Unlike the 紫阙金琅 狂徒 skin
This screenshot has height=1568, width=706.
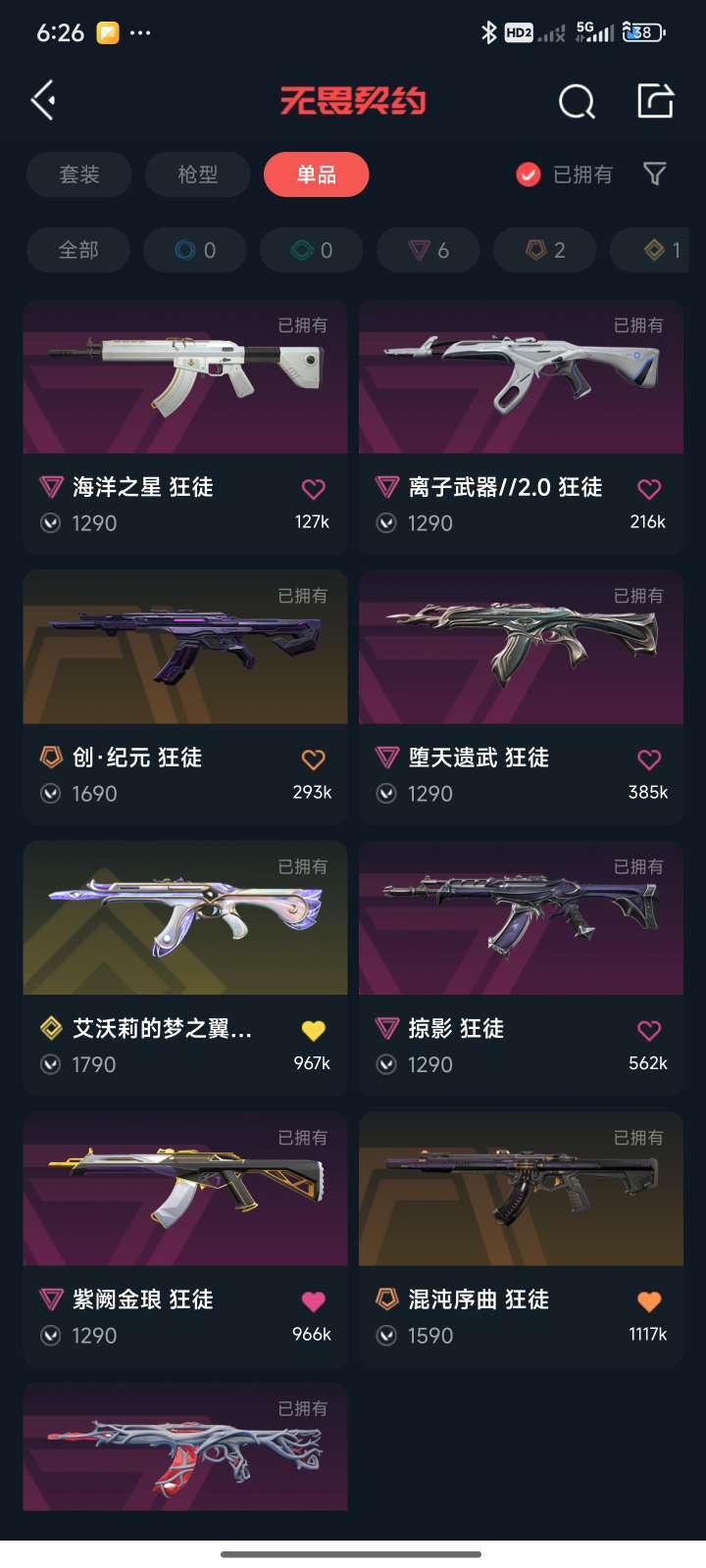[313, 1300]
